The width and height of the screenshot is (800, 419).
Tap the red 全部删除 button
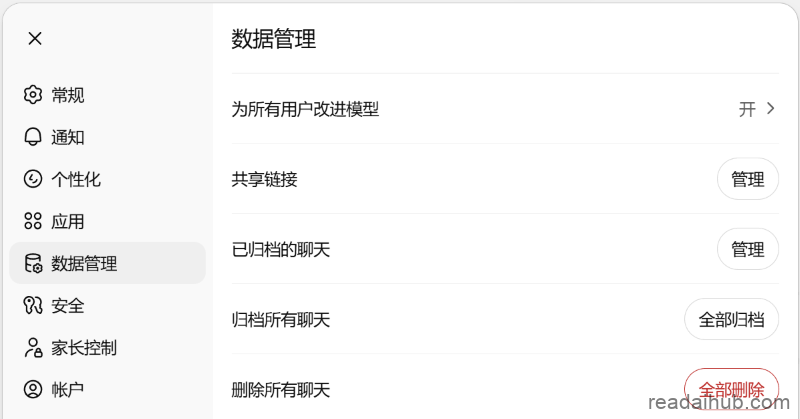(x=731, y=389)
